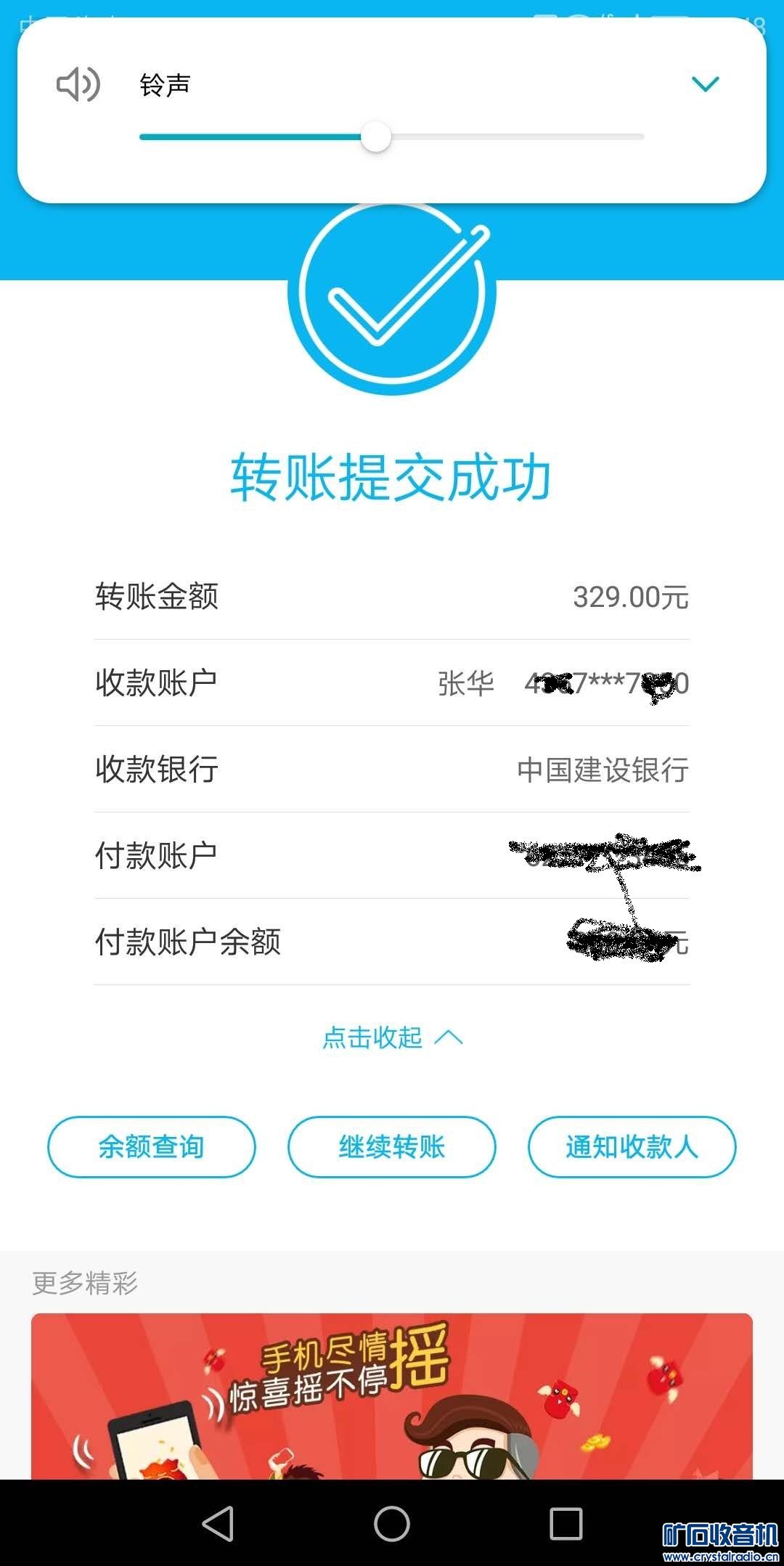The width and height of the screenshot is (784, 1566).
Task: Open the 手机尽情摇 promo banner
Action: point(392,1394)
